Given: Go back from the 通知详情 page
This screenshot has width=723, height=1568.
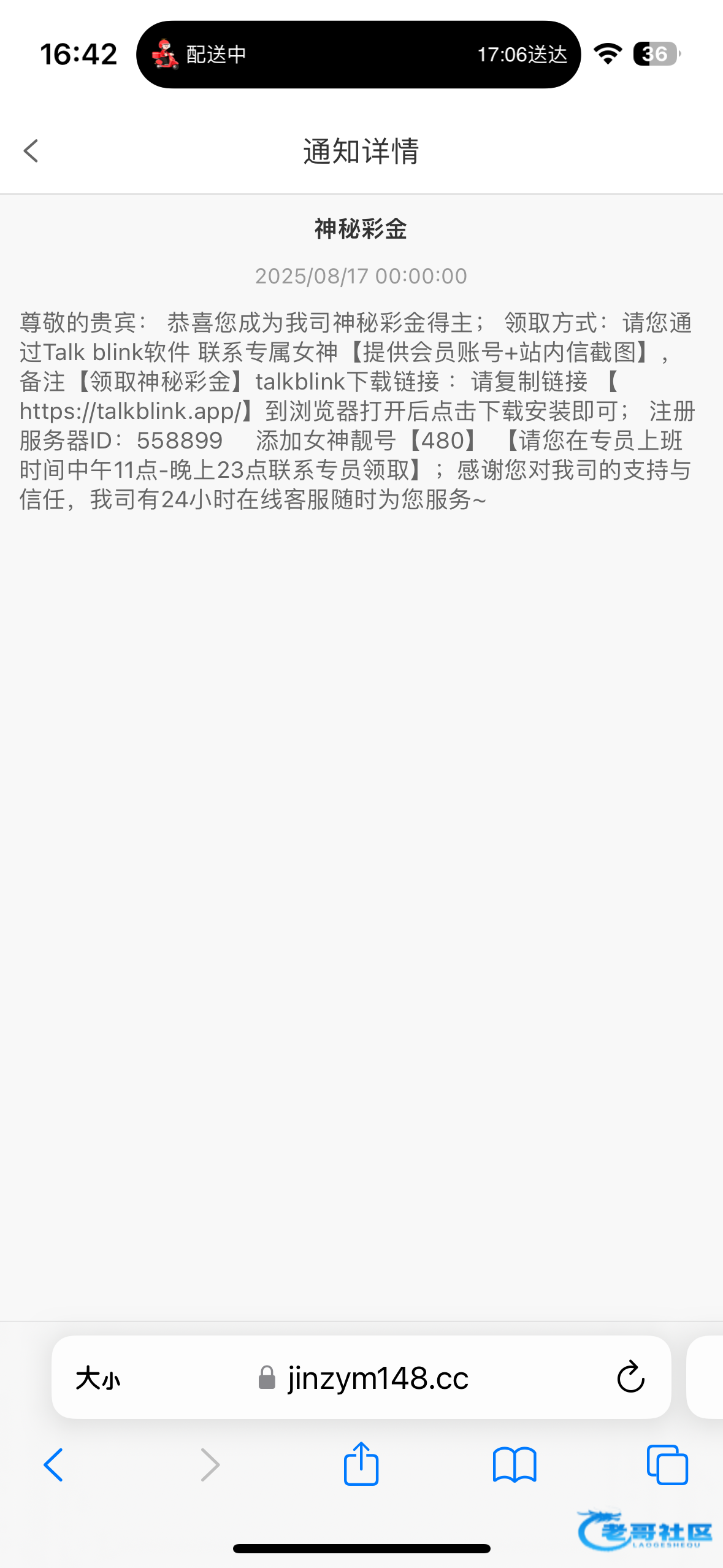Looking at the screenshot, I should [x=31, y=151].
